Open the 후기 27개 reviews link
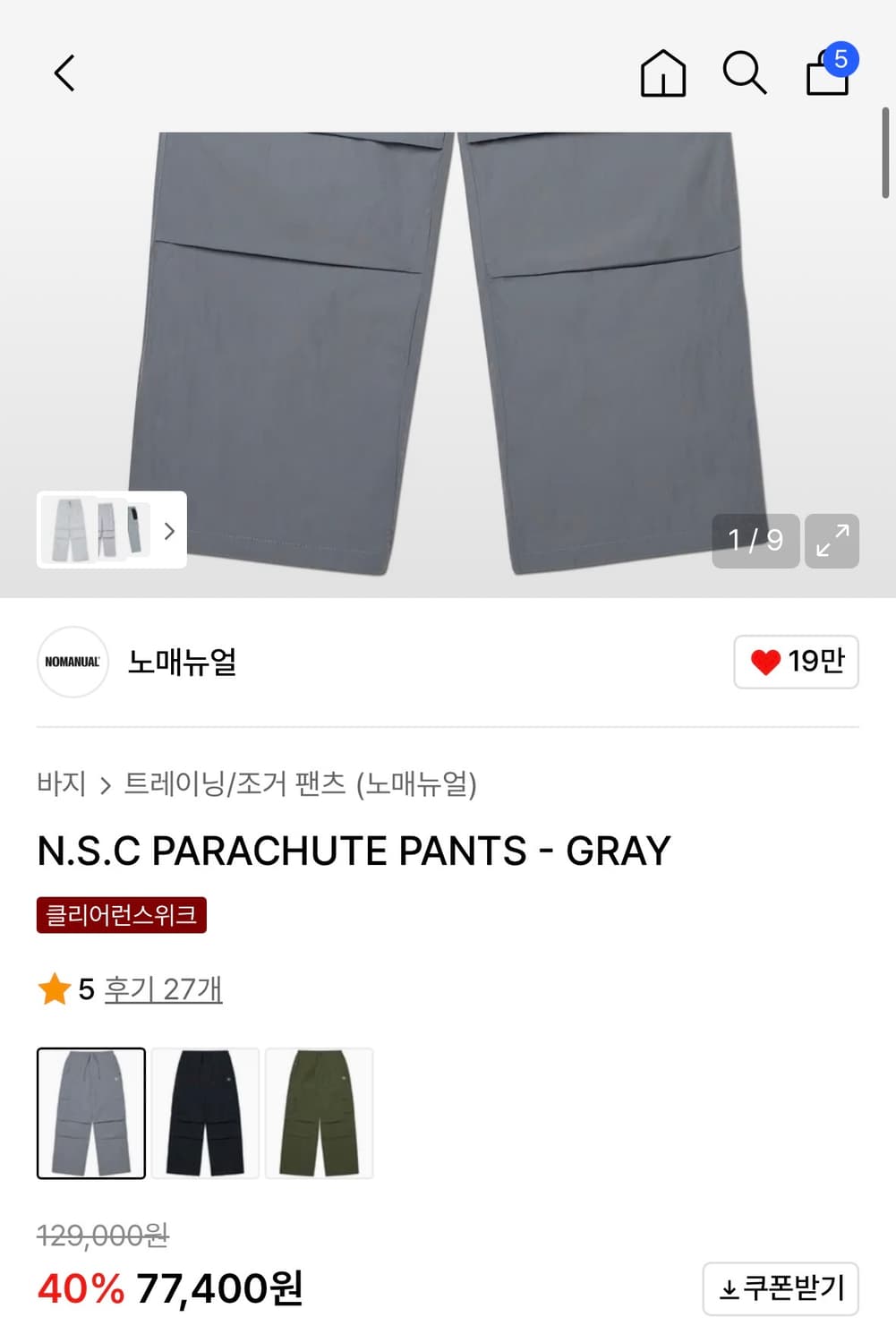This screenshot has height=1343, width=896. point(165,988)
